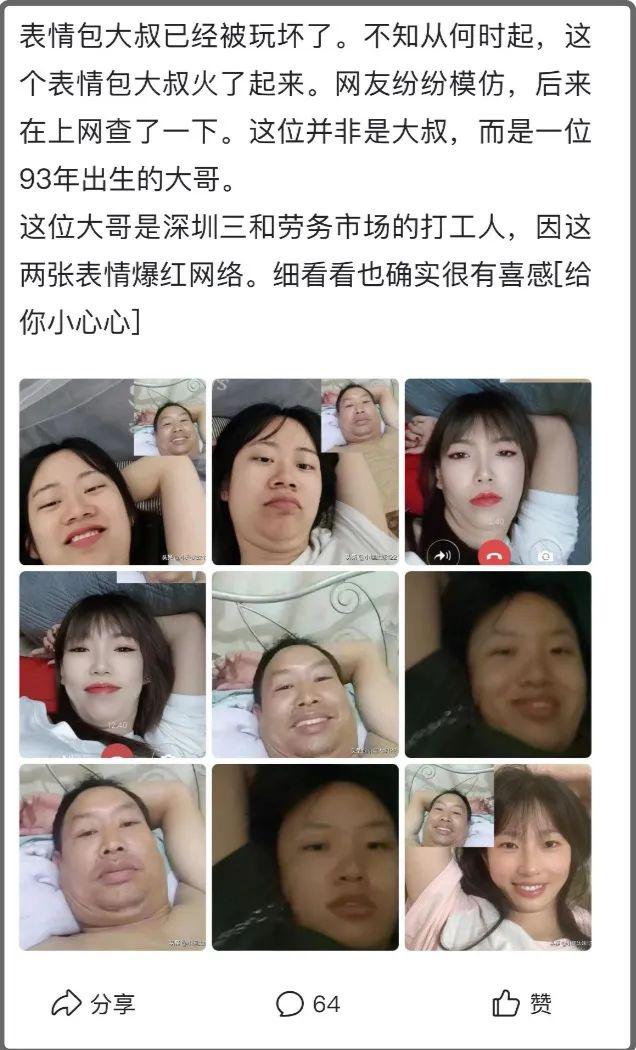636x1050 pixels.
Task: Open photo showing red hang-up call button
Action: tap(498, 472)
